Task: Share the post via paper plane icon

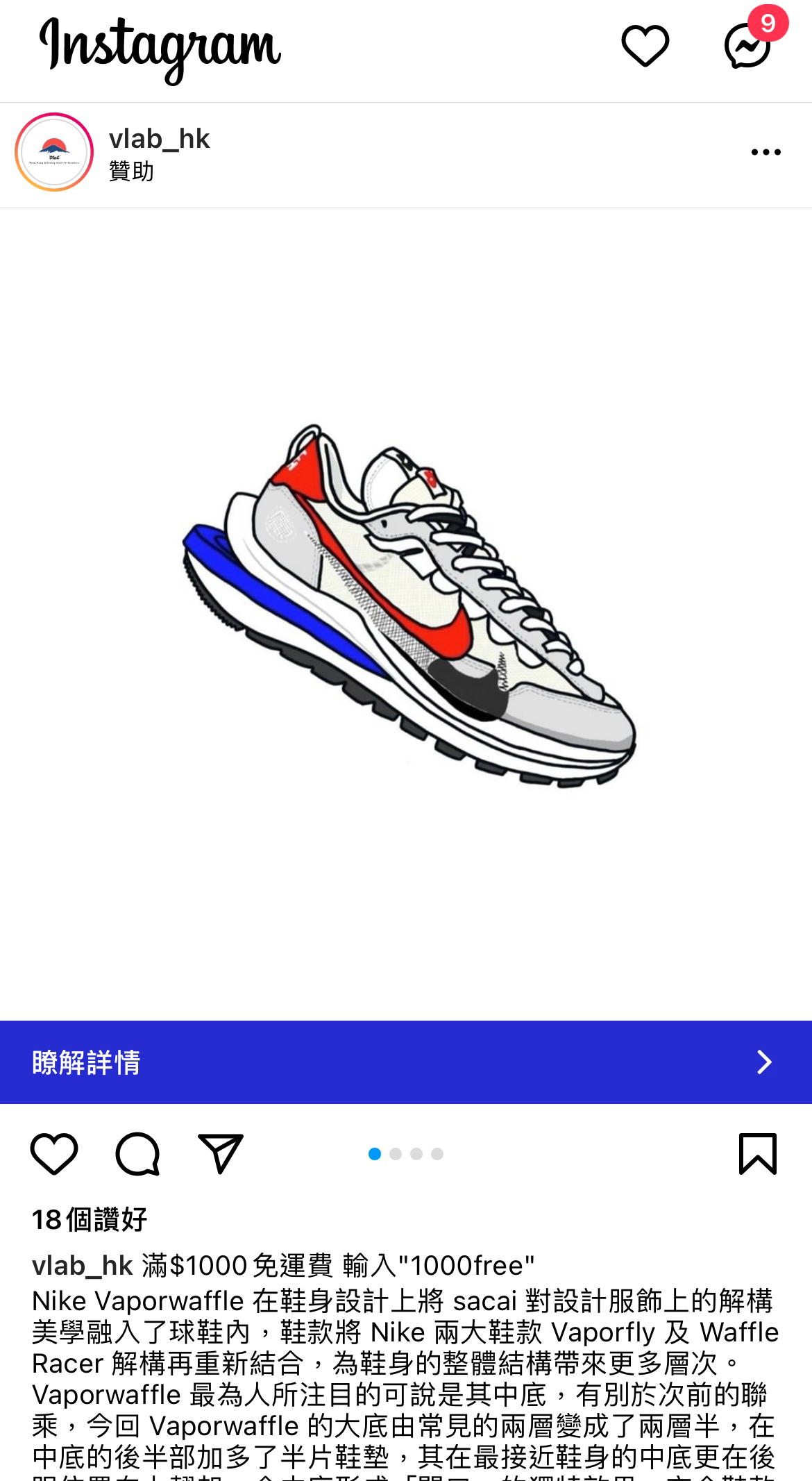Action: tap(221, 1154)
